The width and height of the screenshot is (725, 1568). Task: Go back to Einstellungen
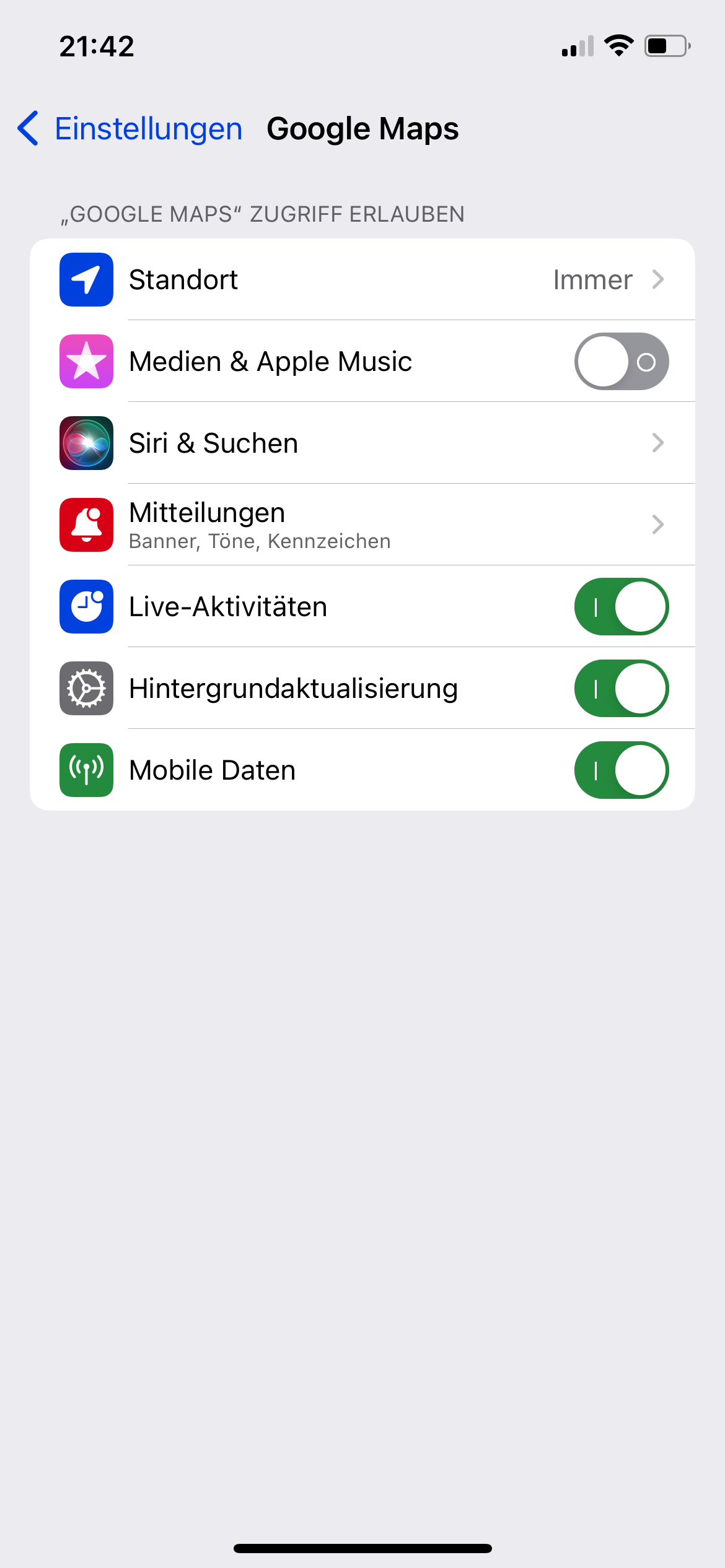[130, 129]
